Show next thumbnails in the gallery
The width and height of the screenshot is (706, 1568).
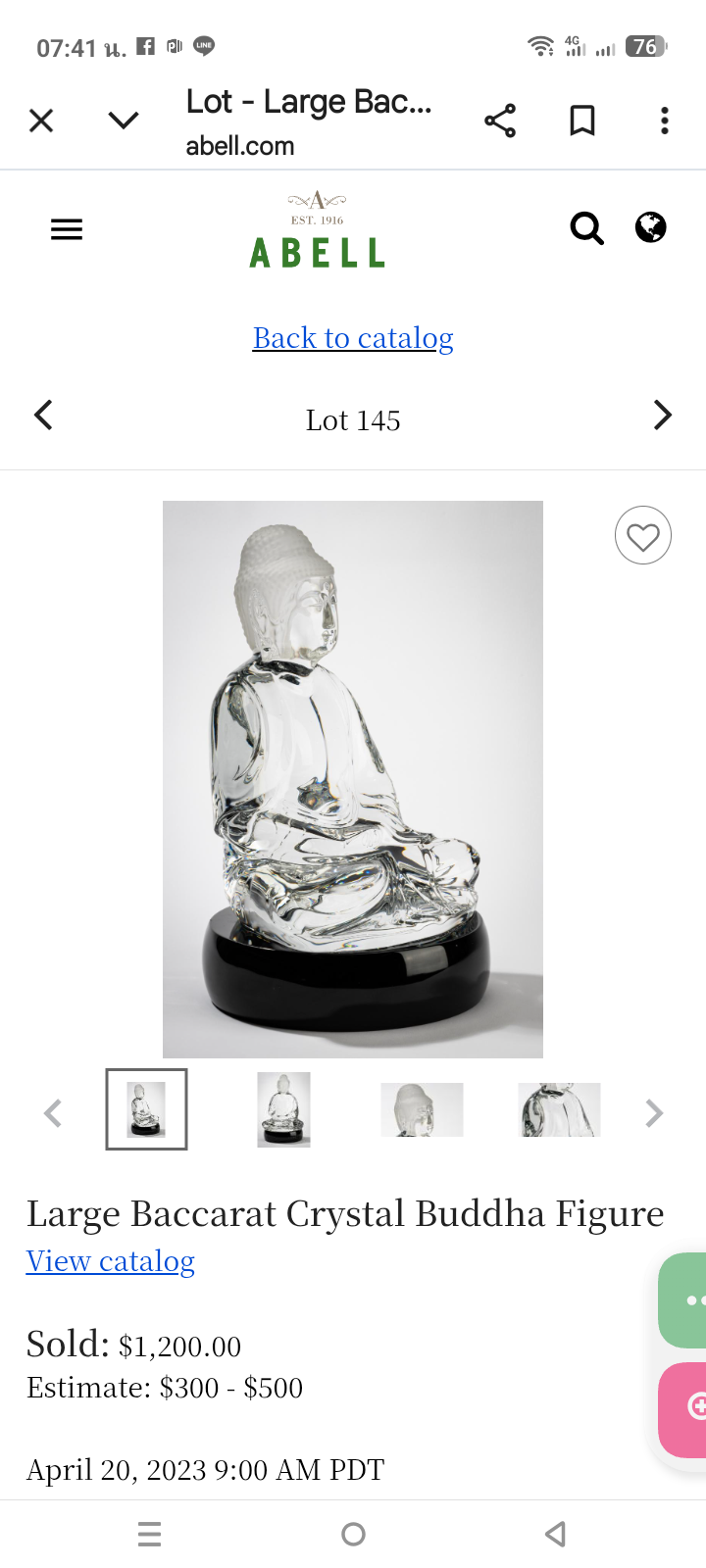654,1113
